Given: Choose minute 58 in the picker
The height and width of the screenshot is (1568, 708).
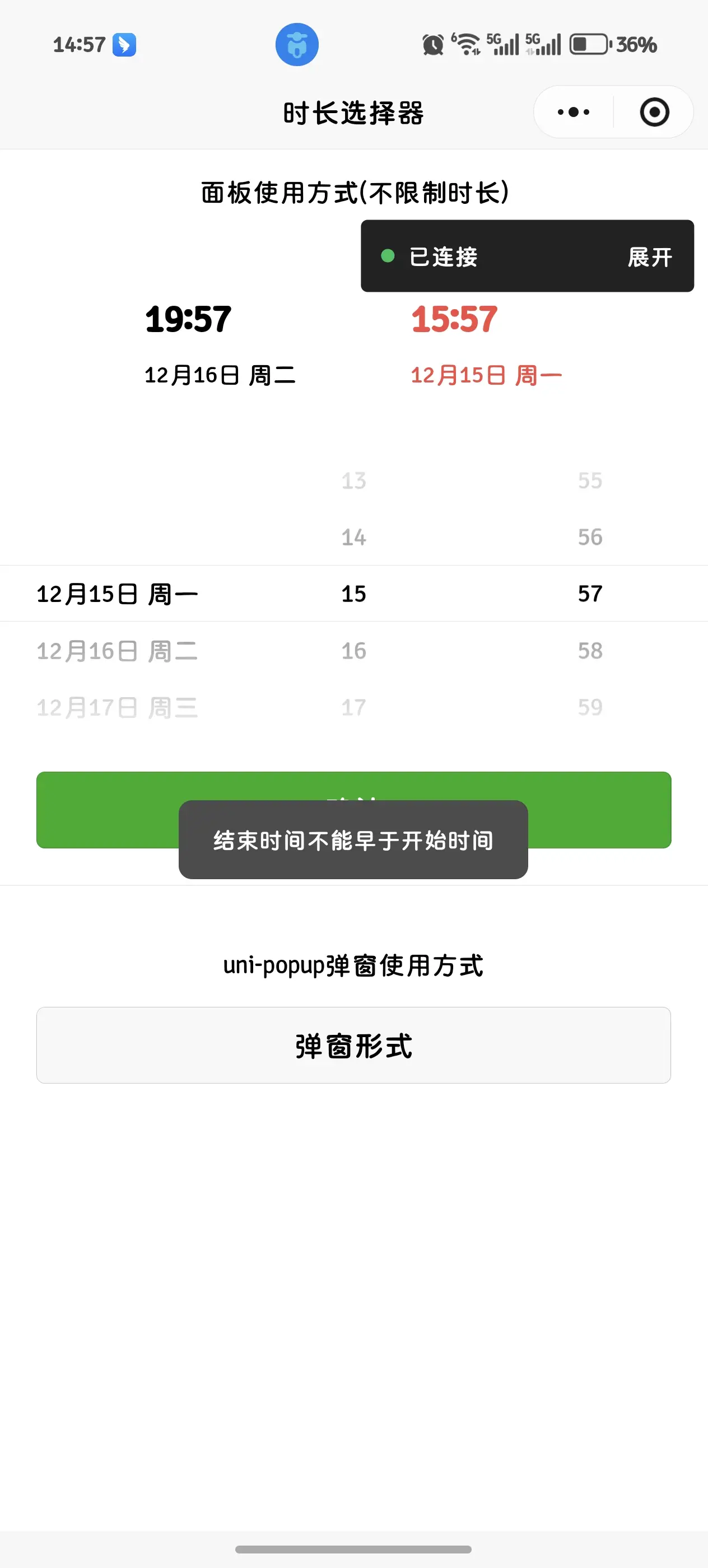Looking at the screenshot, I should pos(589,651).
